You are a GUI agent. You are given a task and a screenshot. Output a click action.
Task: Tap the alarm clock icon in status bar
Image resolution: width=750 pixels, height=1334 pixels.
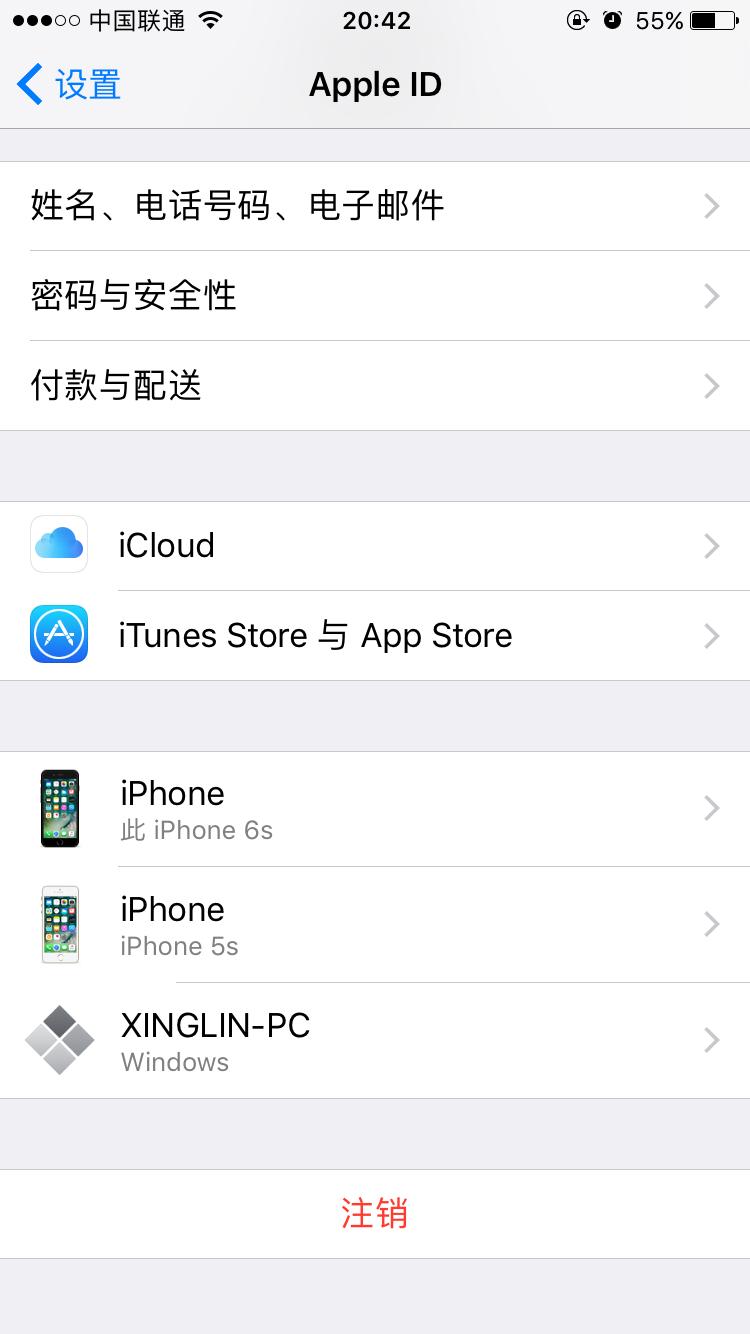pyautogui.click(x=613, y=19)
